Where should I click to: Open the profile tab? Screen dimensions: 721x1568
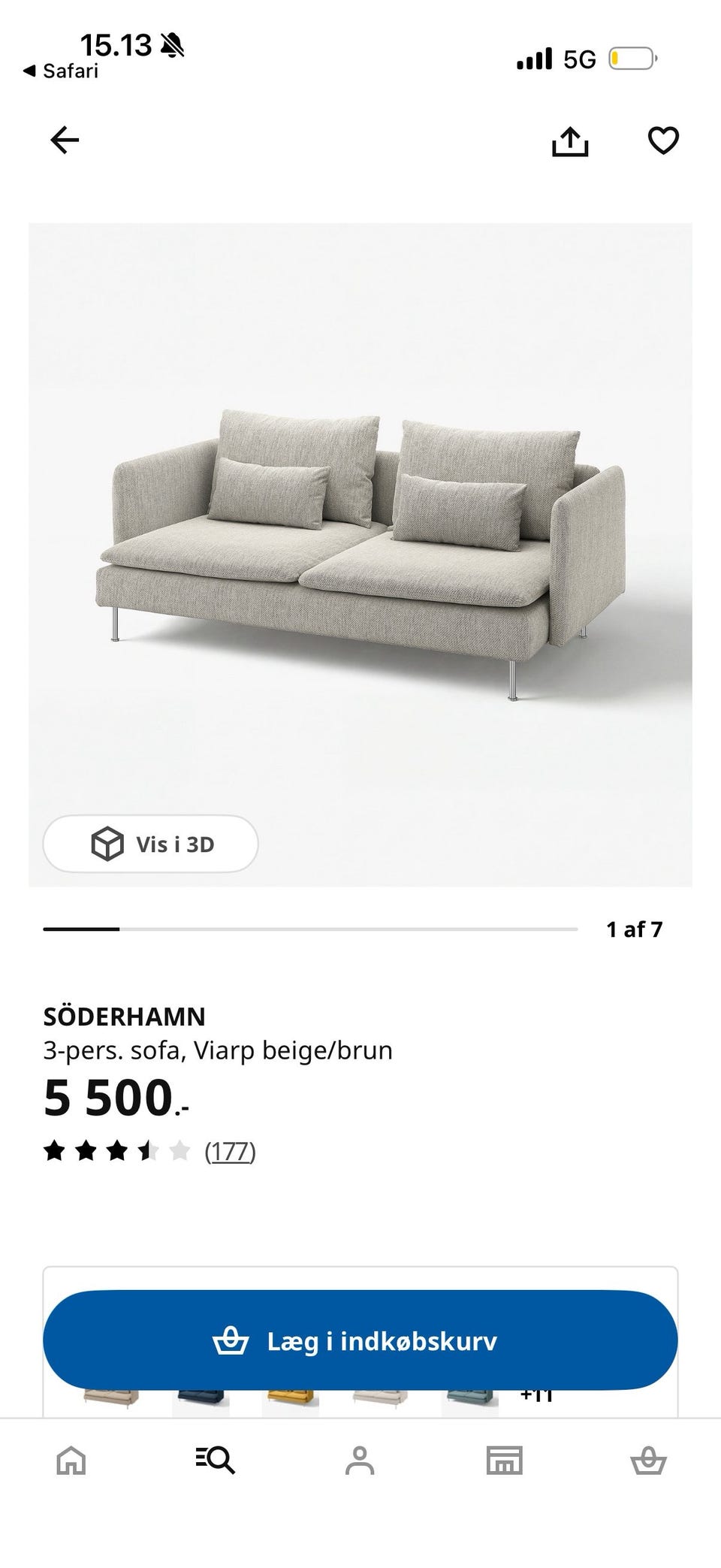click(x=360, y=1461)
